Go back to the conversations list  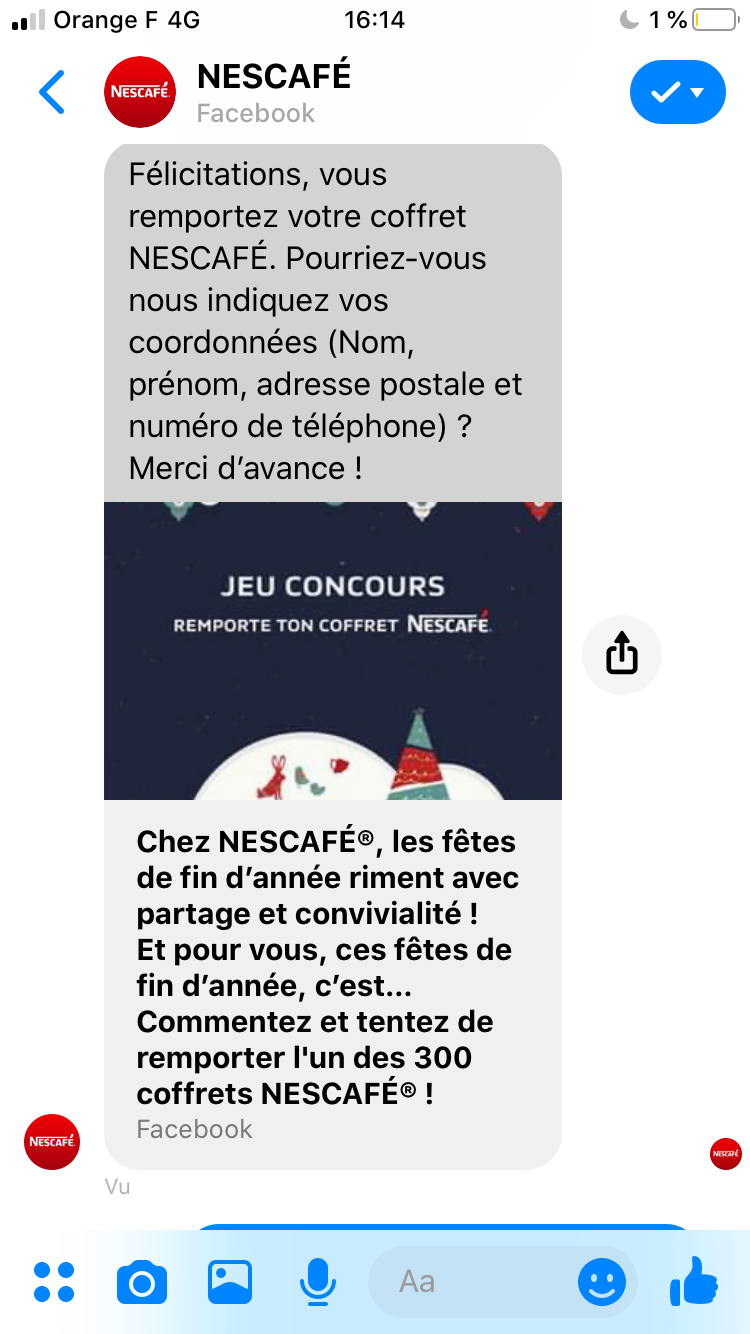(x=52, y=92)
